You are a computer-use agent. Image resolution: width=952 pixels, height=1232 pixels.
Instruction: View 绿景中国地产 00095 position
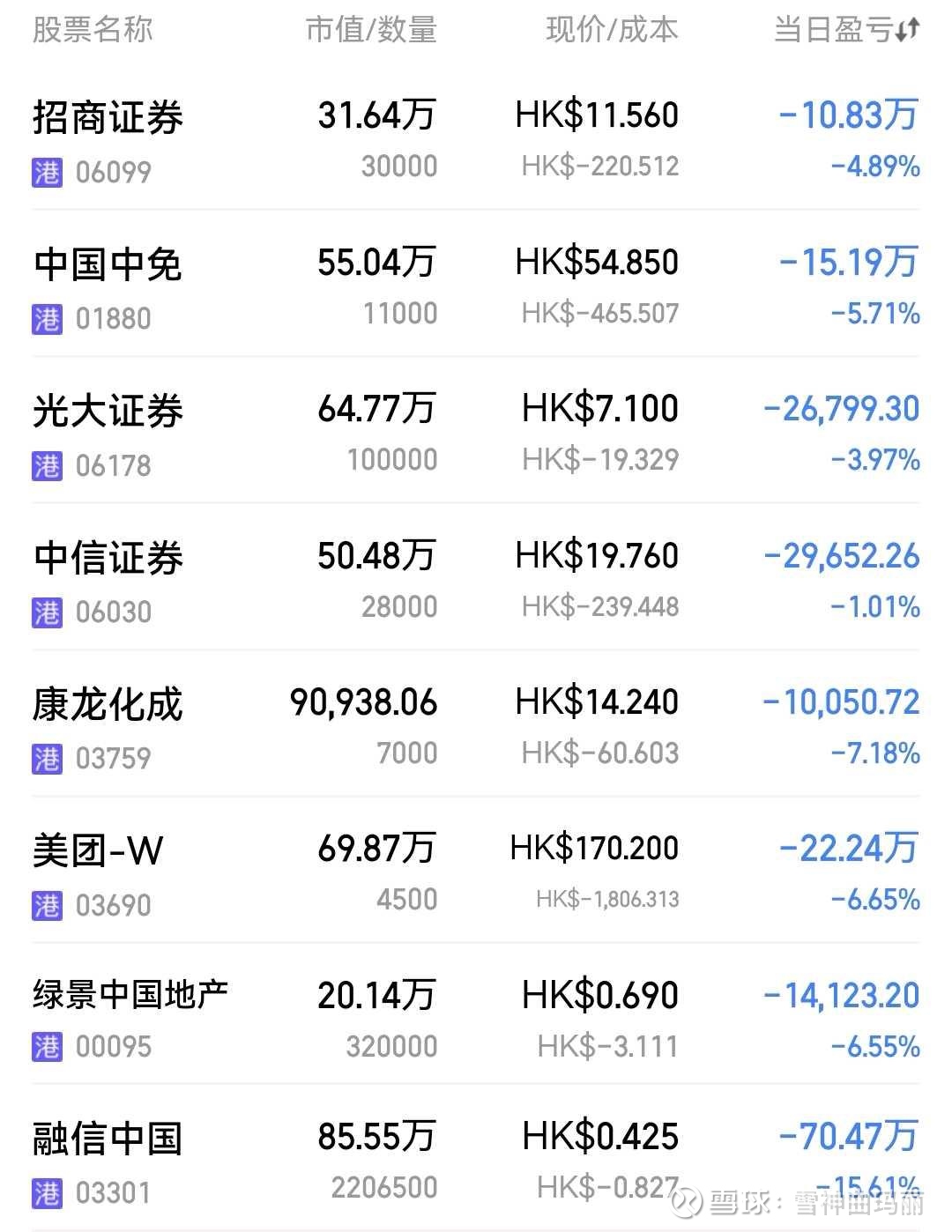pos(476,1014)
